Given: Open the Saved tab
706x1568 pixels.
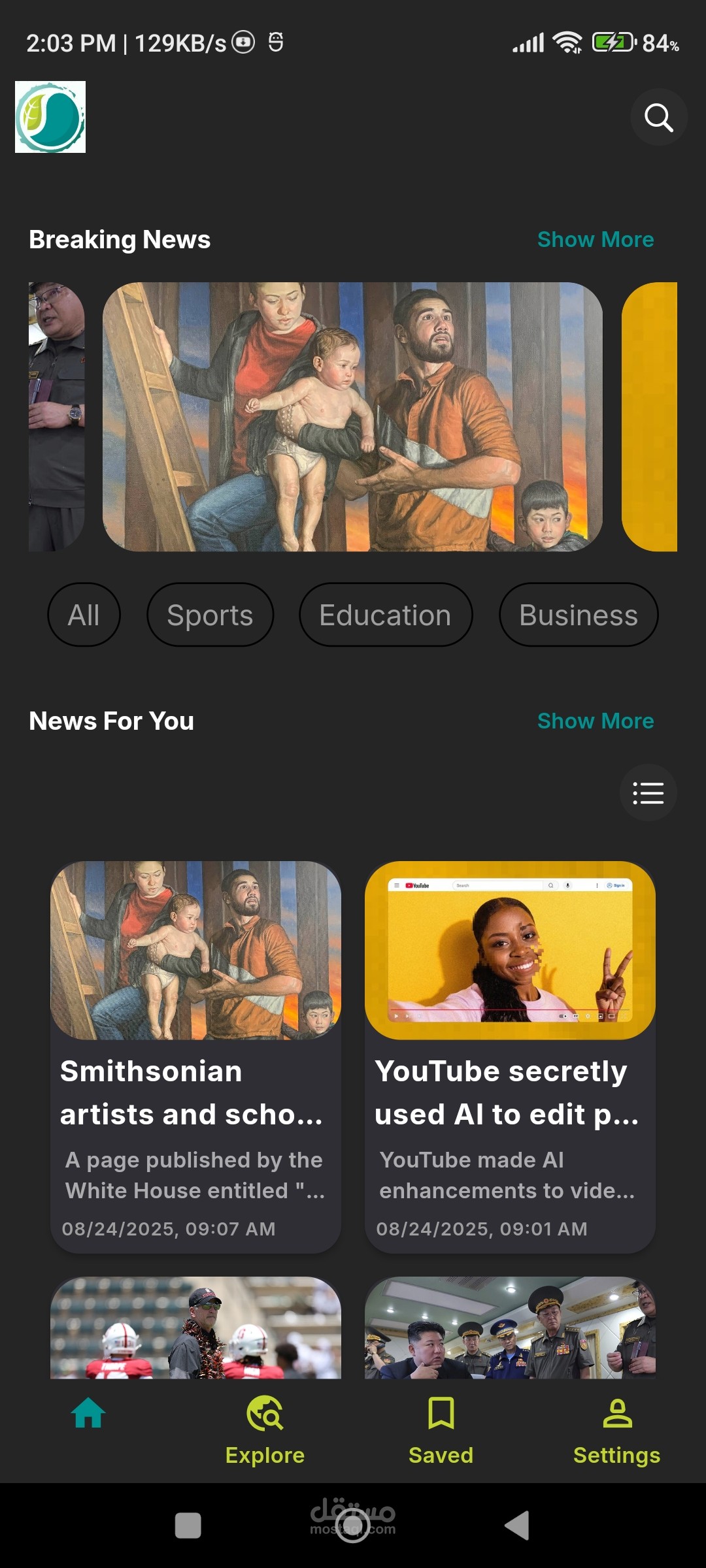Looking at the screenshot, I should point(441,1431).
